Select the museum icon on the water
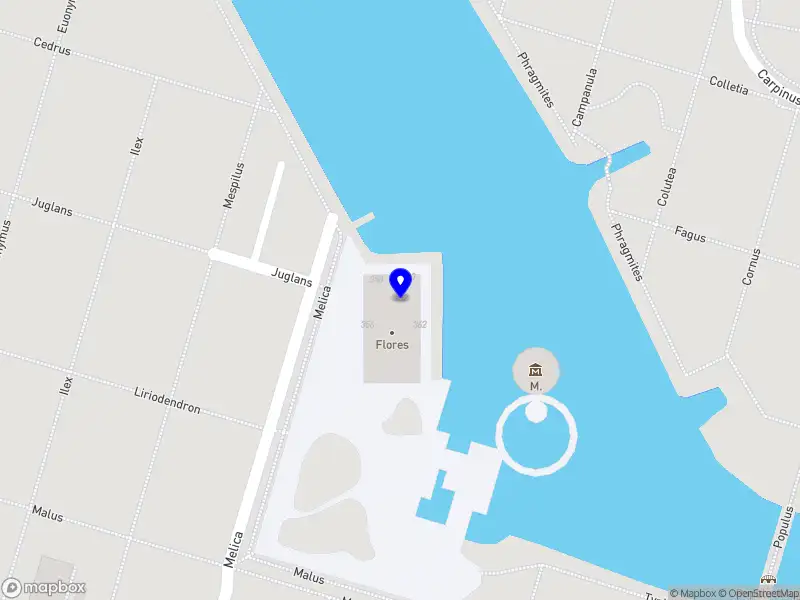This screenshot has width=800, height=600. click(536, 370)
